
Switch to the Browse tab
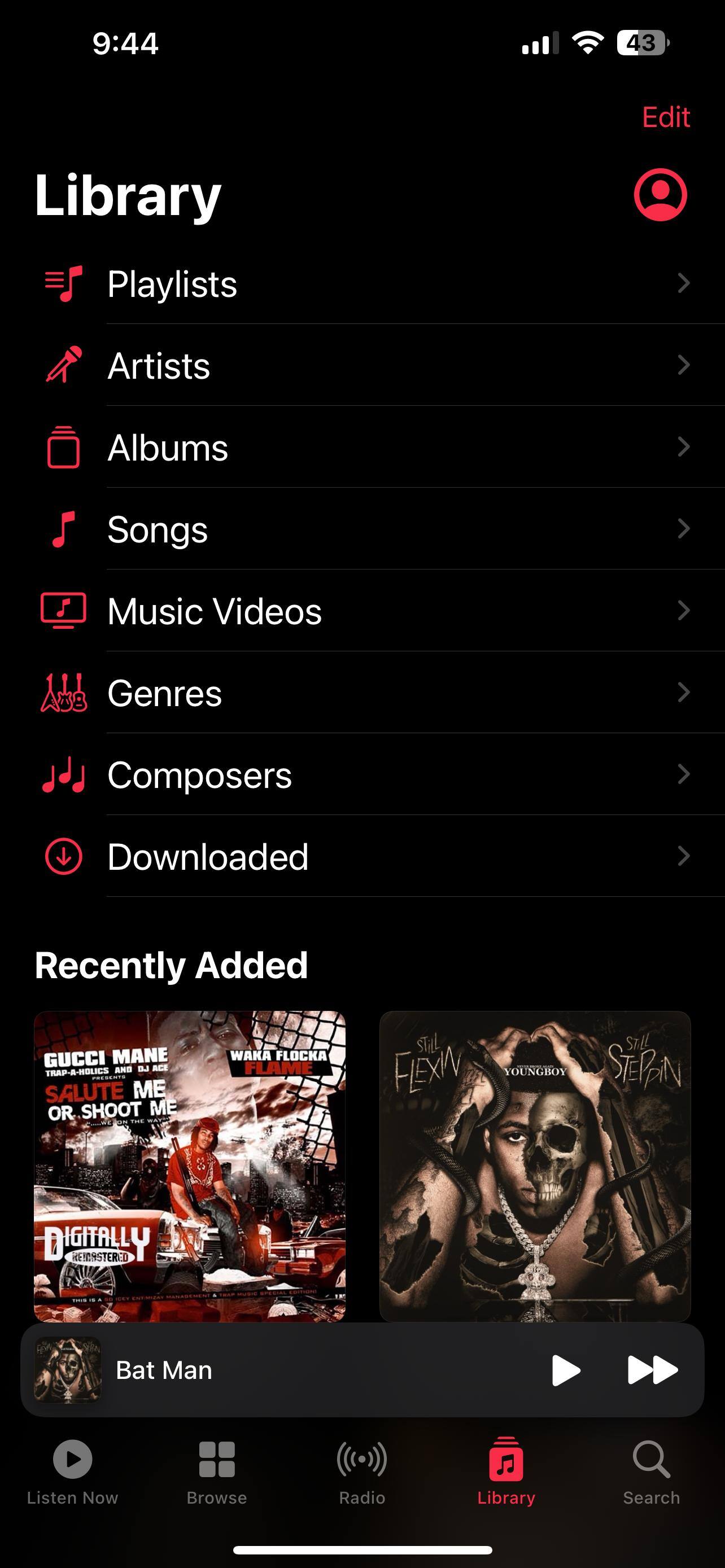click(x=217, y=1470)
